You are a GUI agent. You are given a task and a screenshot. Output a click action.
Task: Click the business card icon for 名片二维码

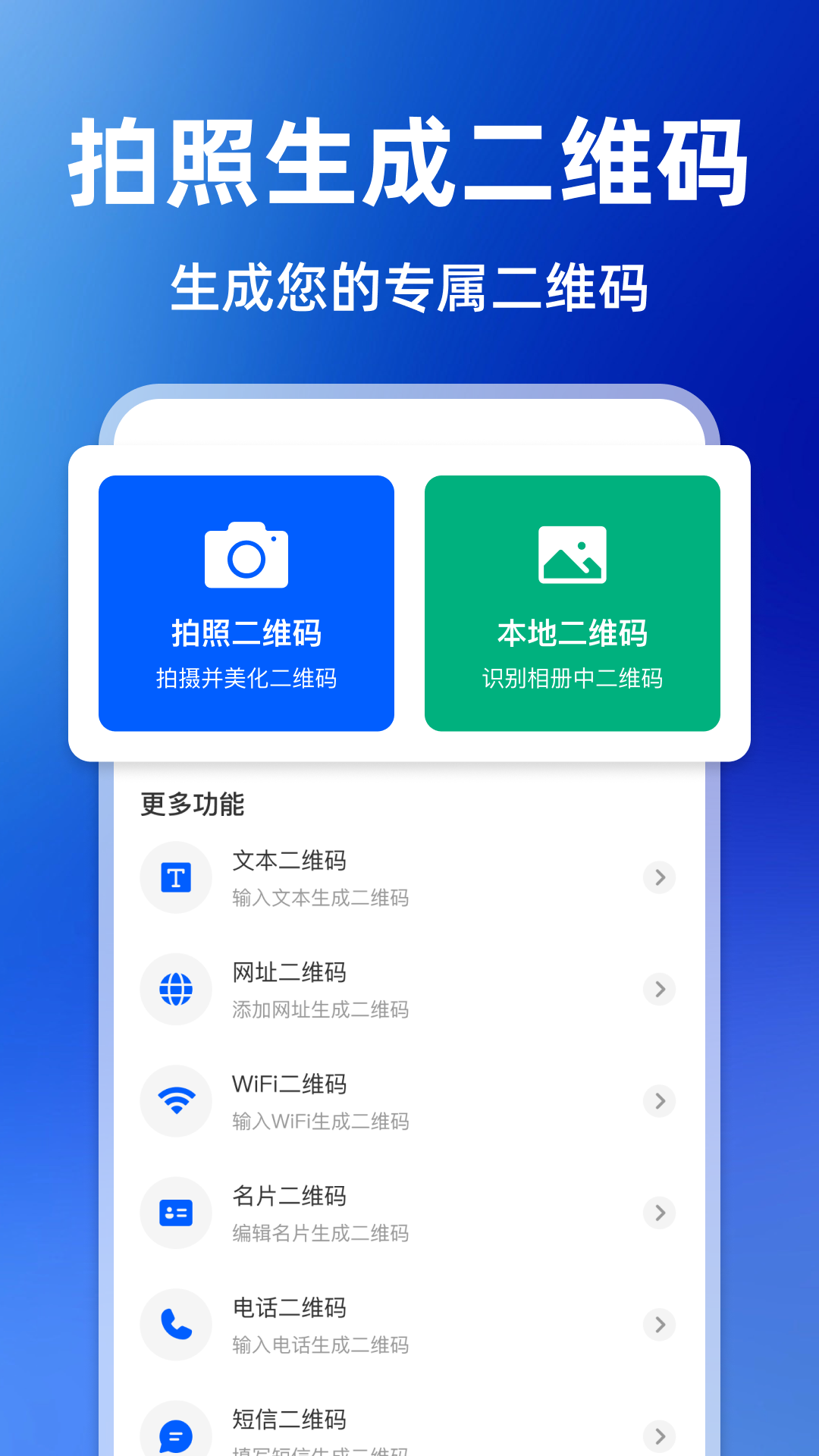(x=176, y=1213)
